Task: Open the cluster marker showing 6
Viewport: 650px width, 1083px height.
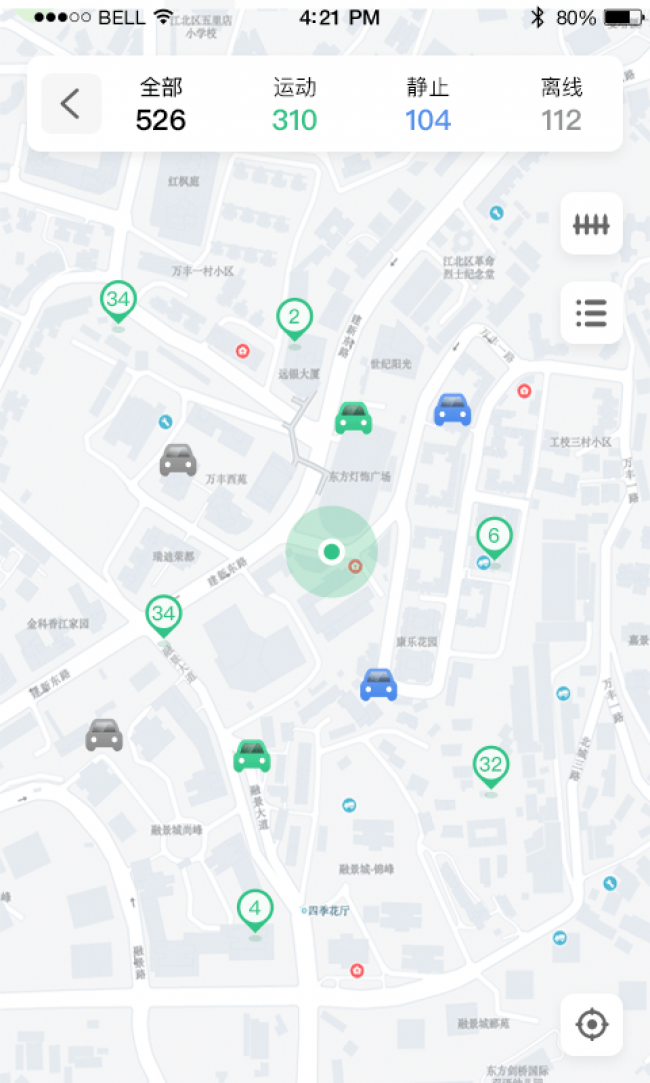Action: tap(493, 537)
